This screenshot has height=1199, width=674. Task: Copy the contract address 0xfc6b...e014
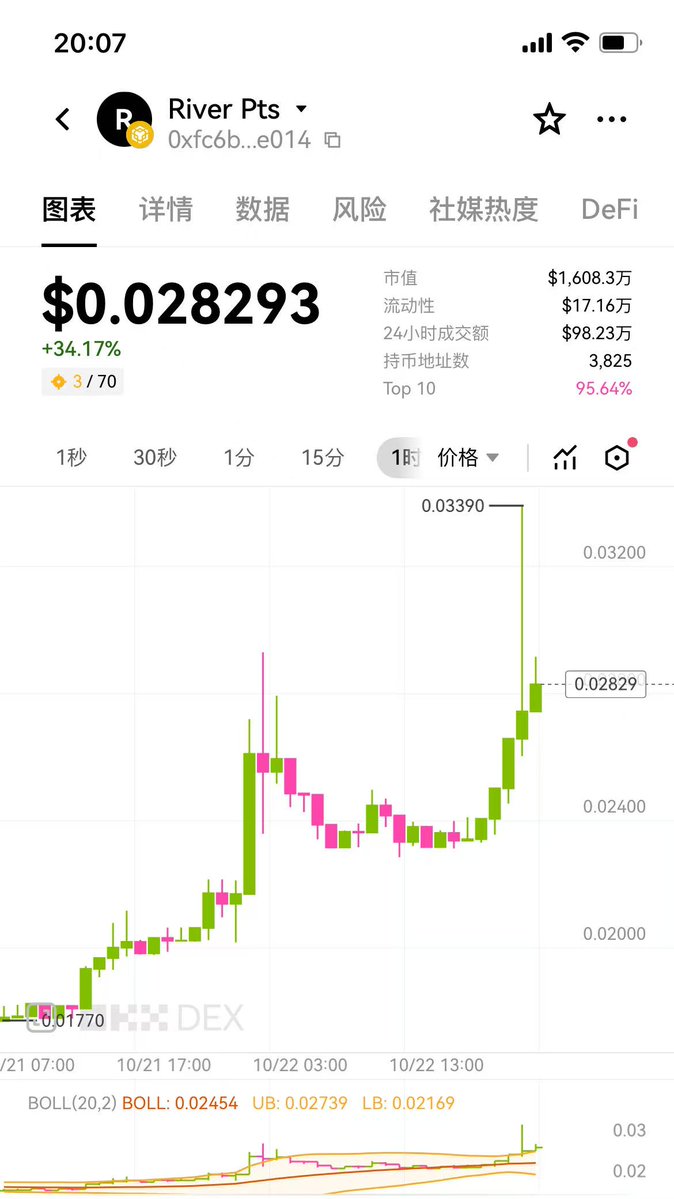pyautogui.click(x=332, y=141)
